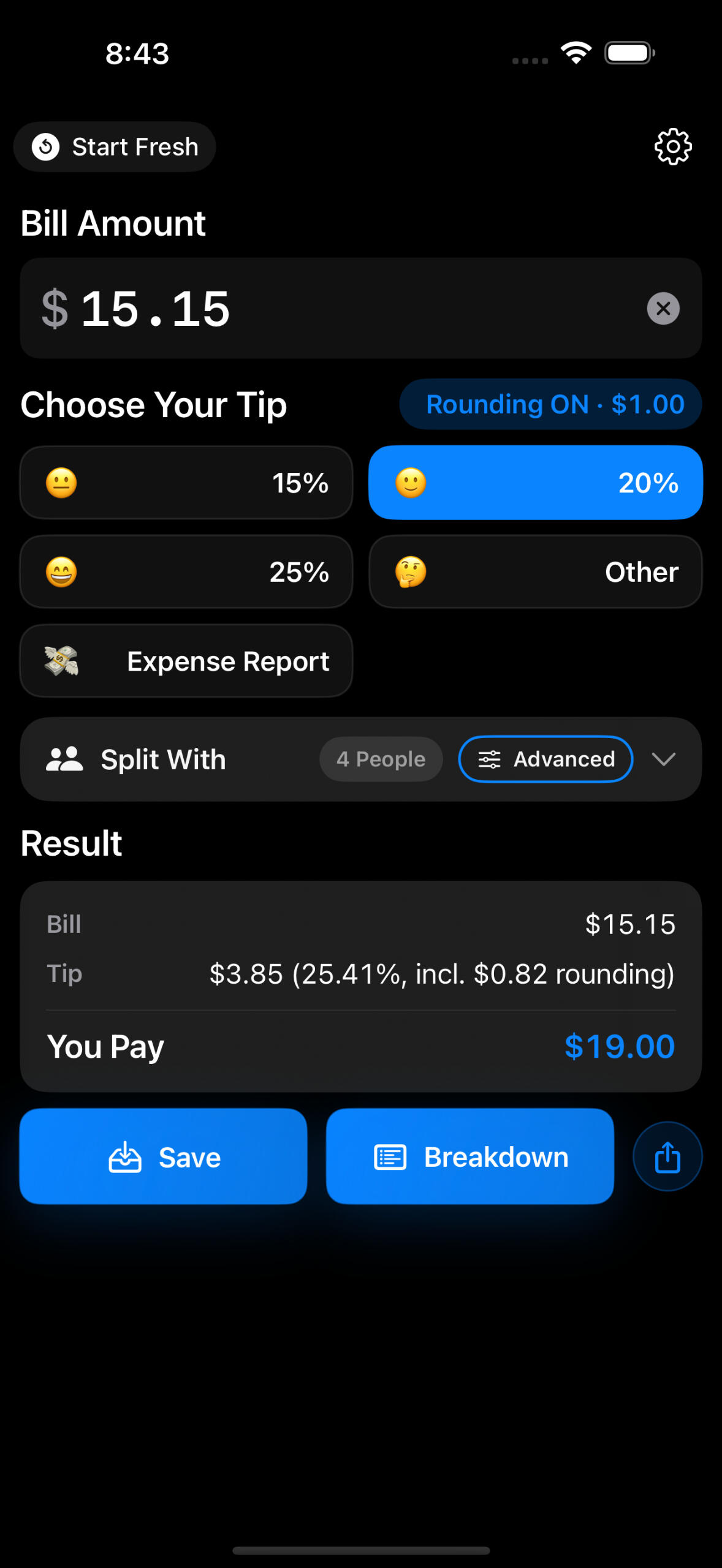Save this calculation

pos(163,1156)
